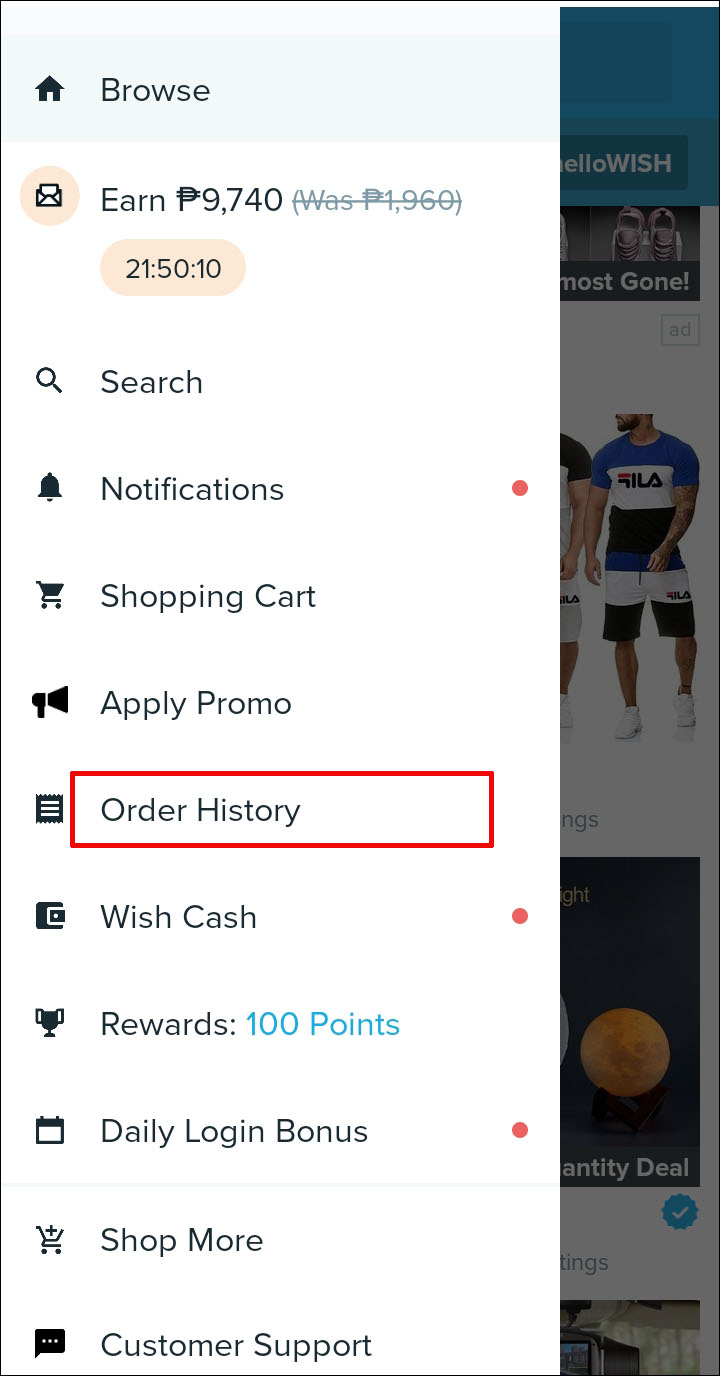Select Shop More

tap(181, 1240)
